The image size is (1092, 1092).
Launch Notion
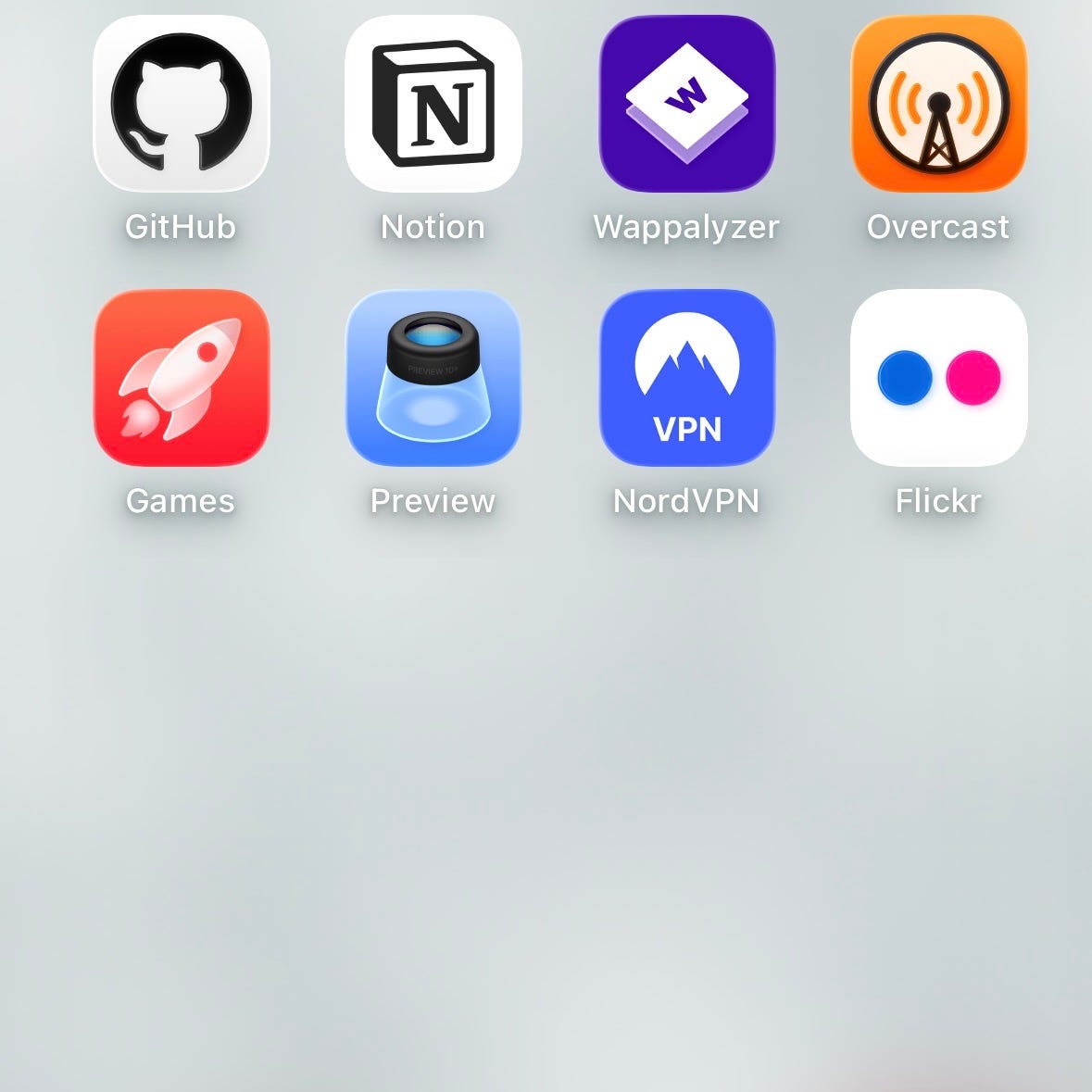click(433, 104)
